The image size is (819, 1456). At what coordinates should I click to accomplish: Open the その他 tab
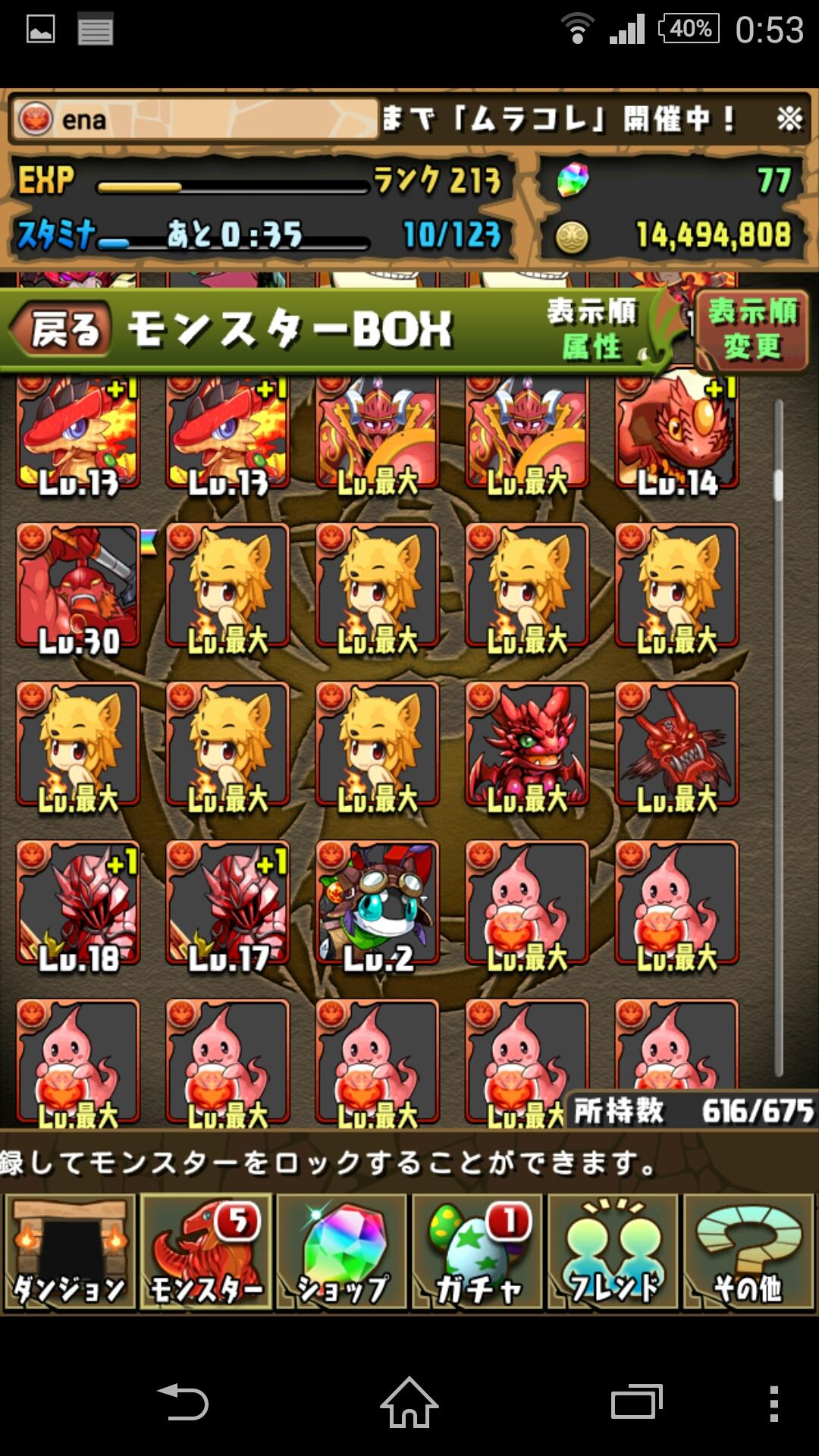(748, 1251)
